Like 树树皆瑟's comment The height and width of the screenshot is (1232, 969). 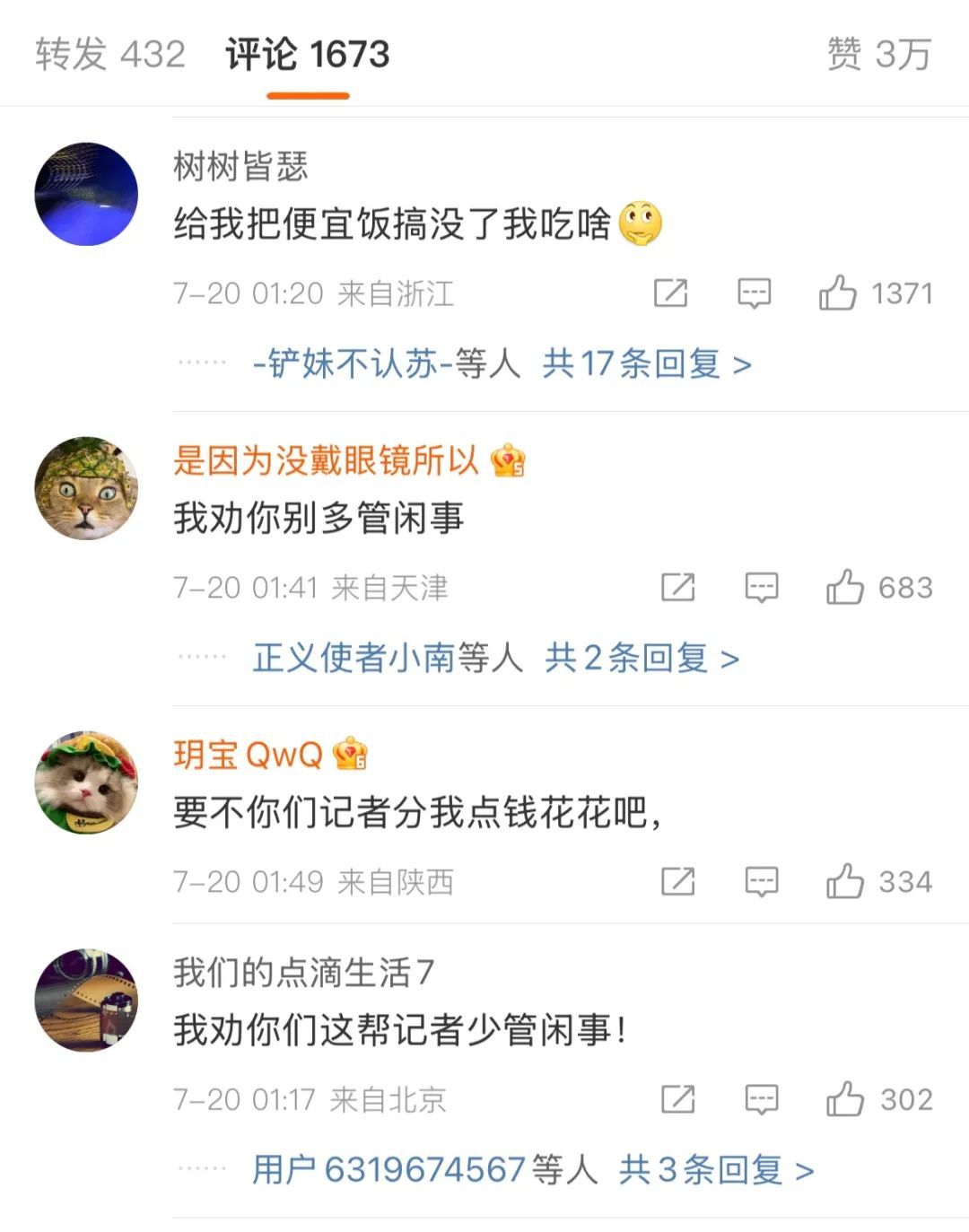838,293
